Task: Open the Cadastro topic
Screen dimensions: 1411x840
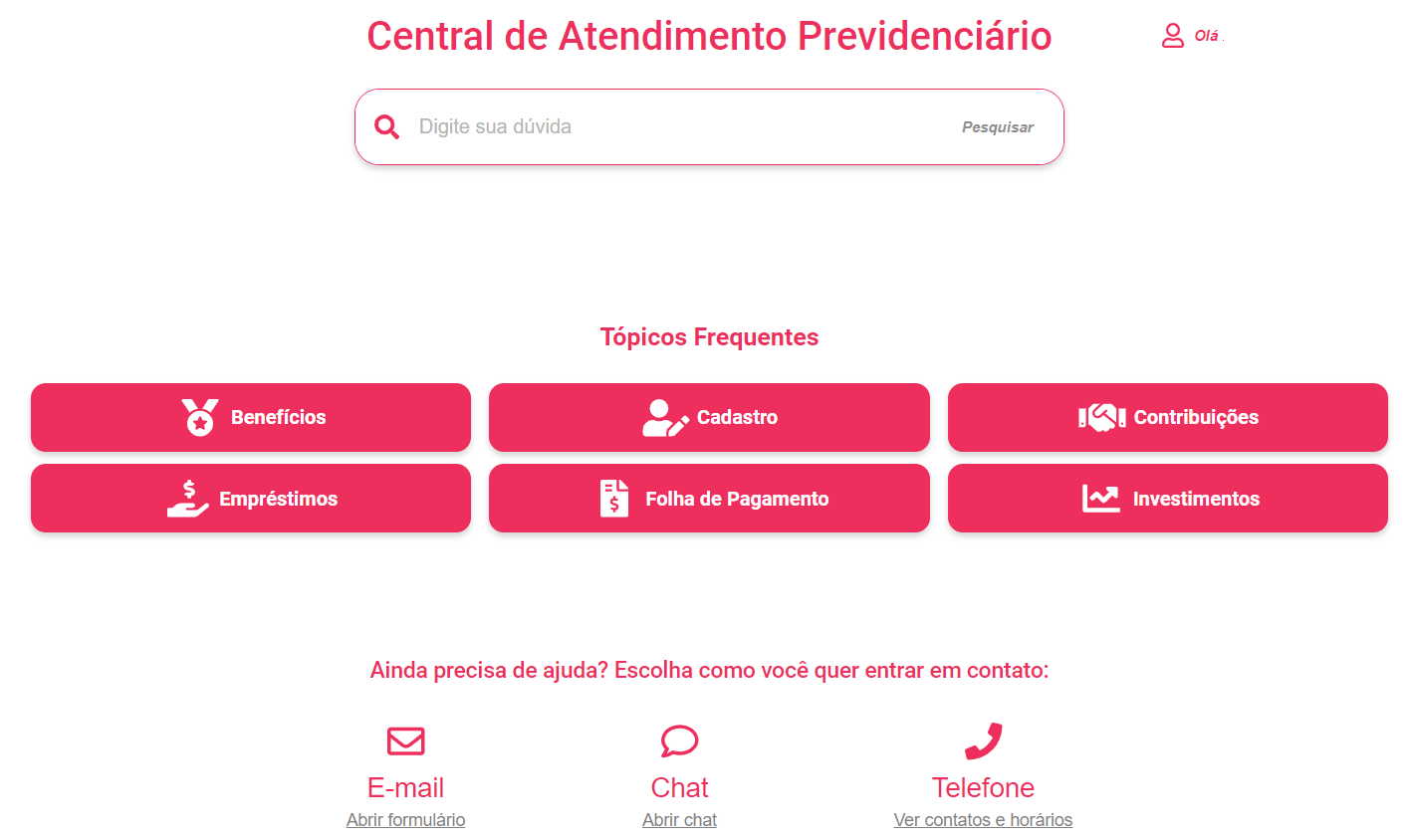Action: click(709, 417)
